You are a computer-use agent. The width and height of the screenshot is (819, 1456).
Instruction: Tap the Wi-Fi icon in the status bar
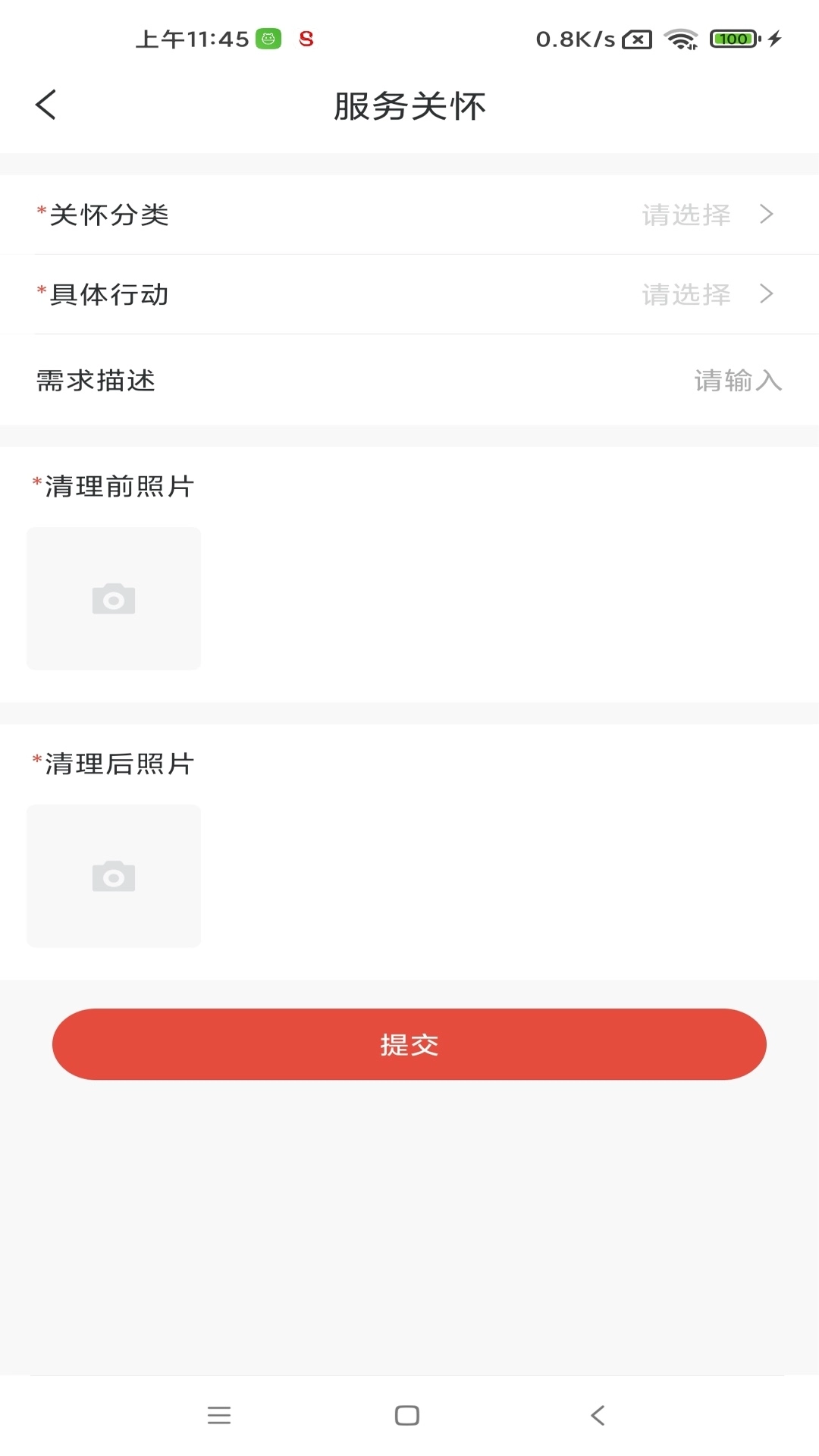click(x=681, y=38)
